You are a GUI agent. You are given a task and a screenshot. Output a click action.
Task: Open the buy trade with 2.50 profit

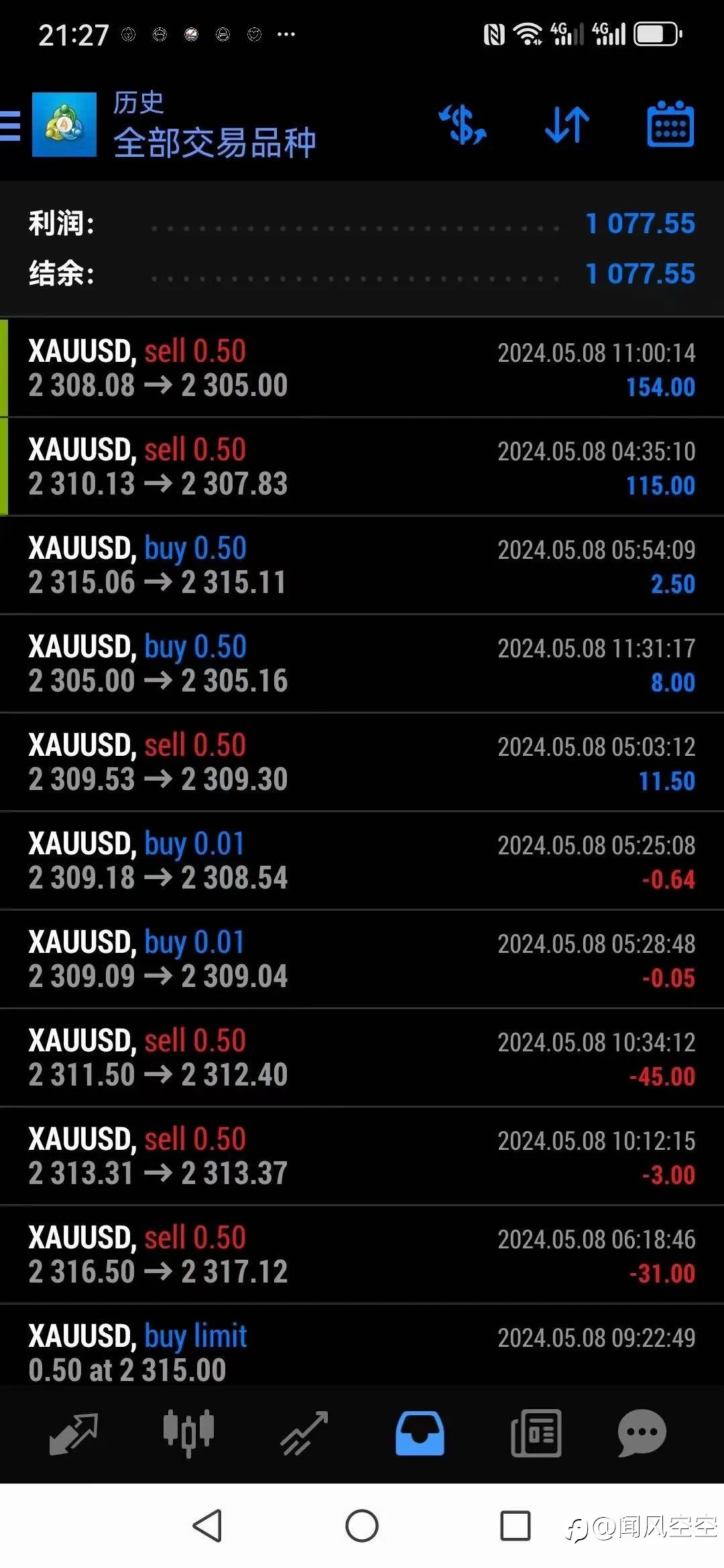pos(362,565)
